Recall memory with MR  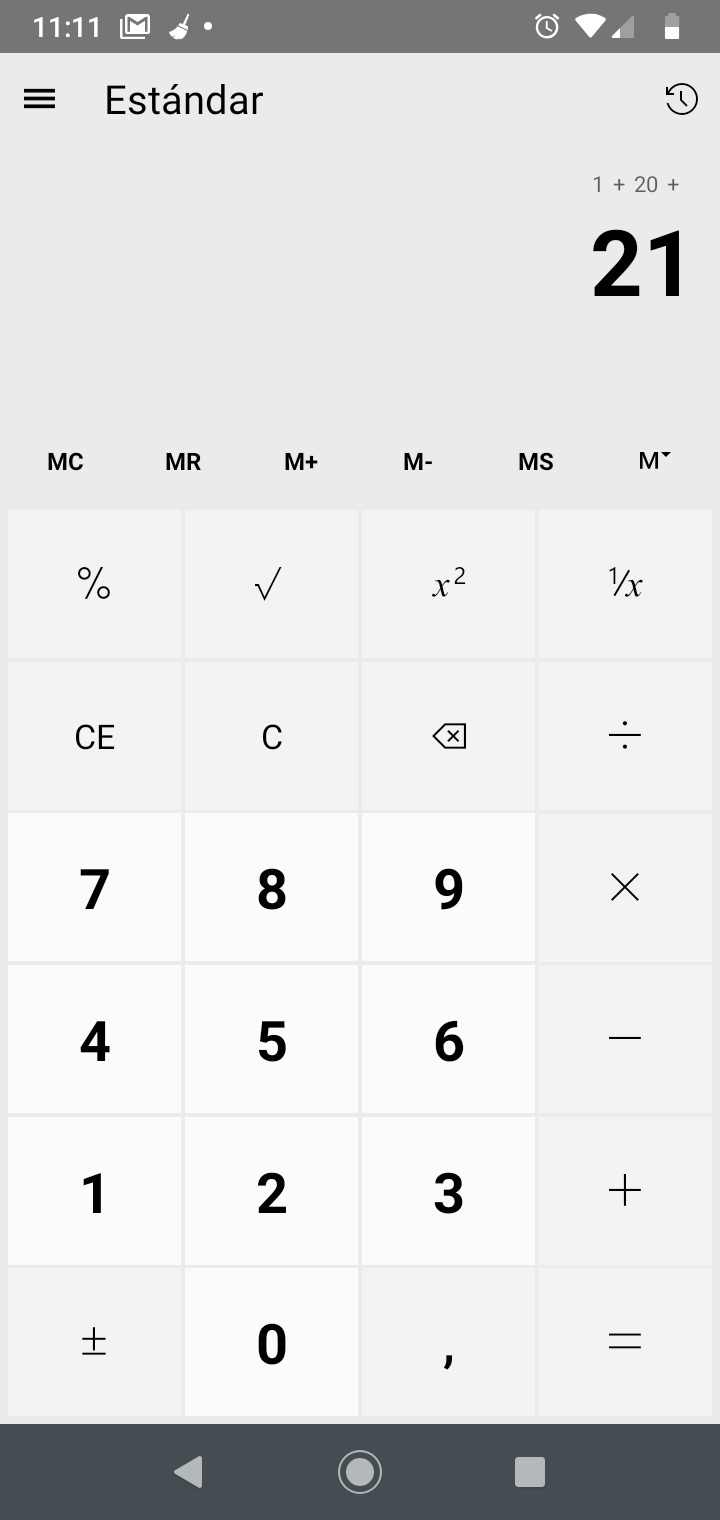point(183,461)
